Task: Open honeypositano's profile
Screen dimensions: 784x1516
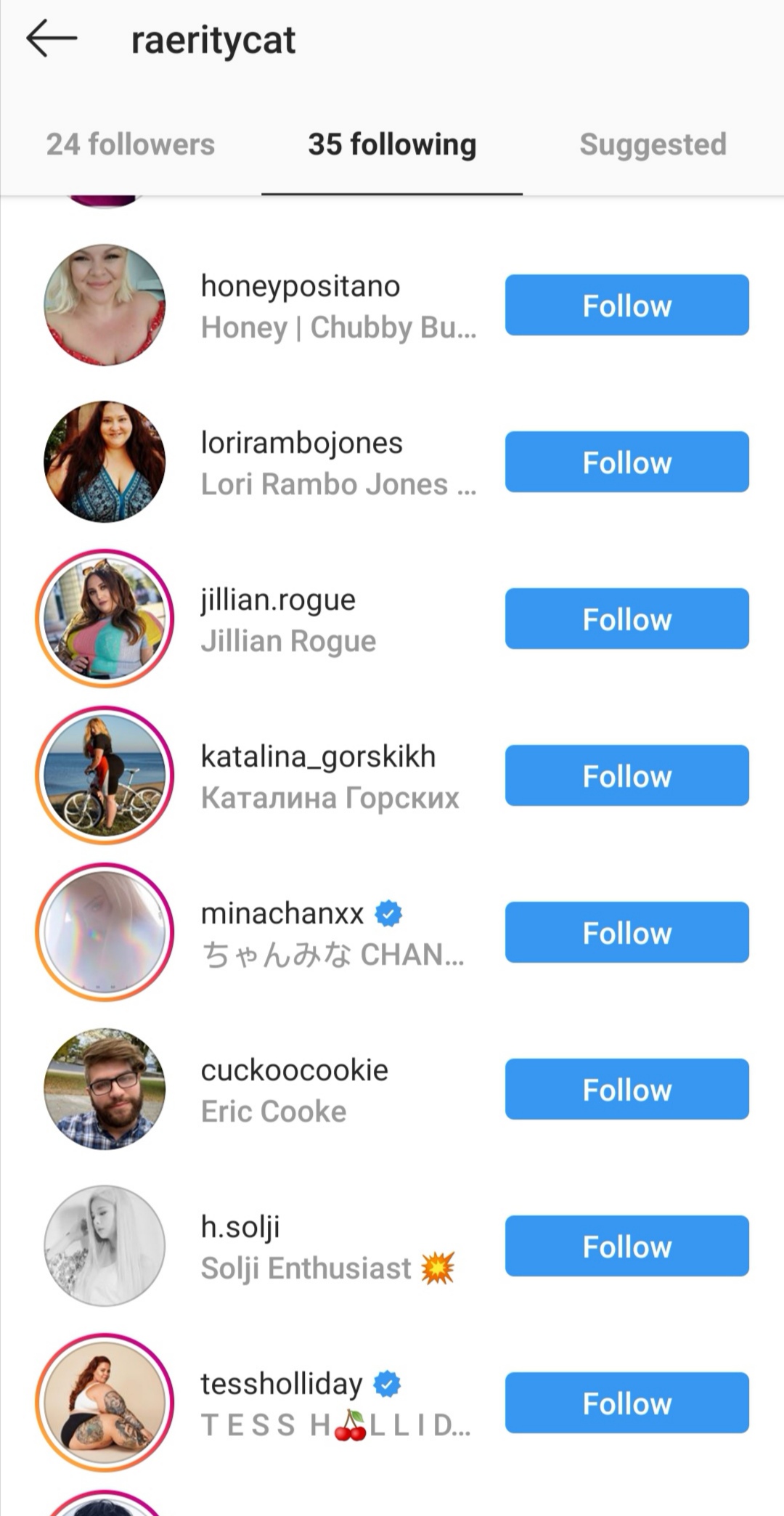Action: tap(300, 286)
